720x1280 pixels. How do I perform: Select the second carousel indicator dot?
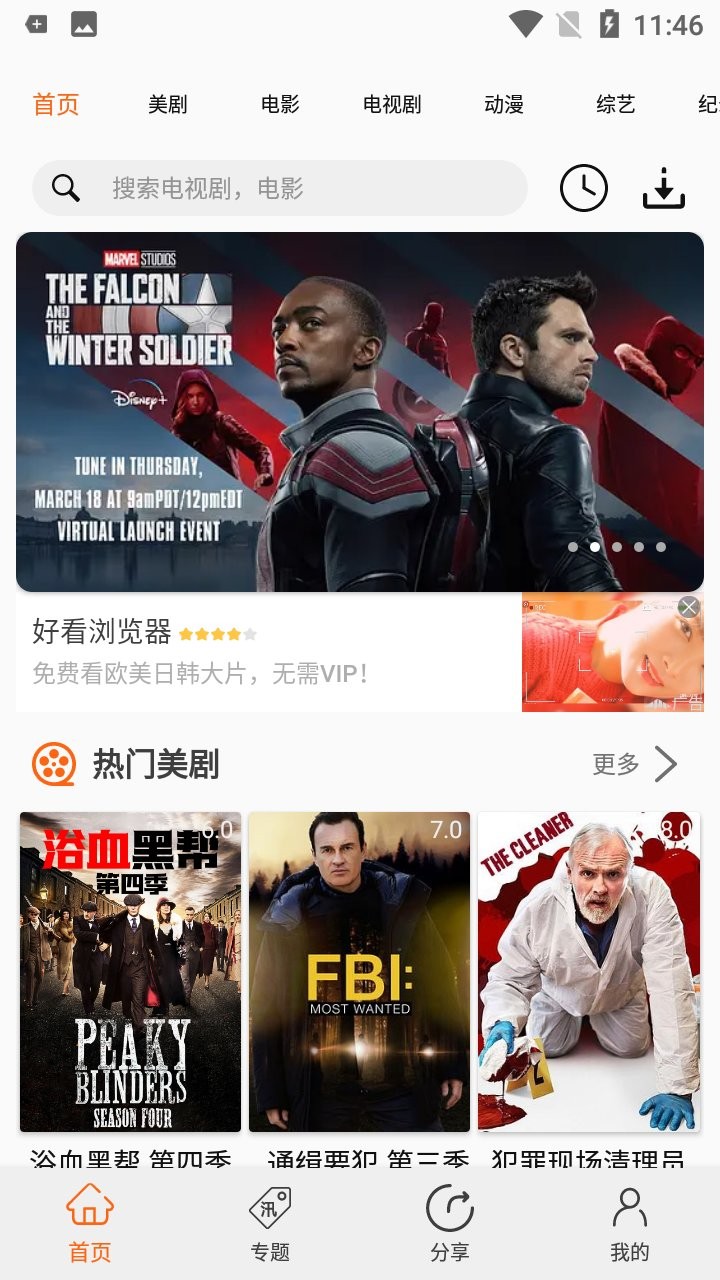tap(593, 547)
